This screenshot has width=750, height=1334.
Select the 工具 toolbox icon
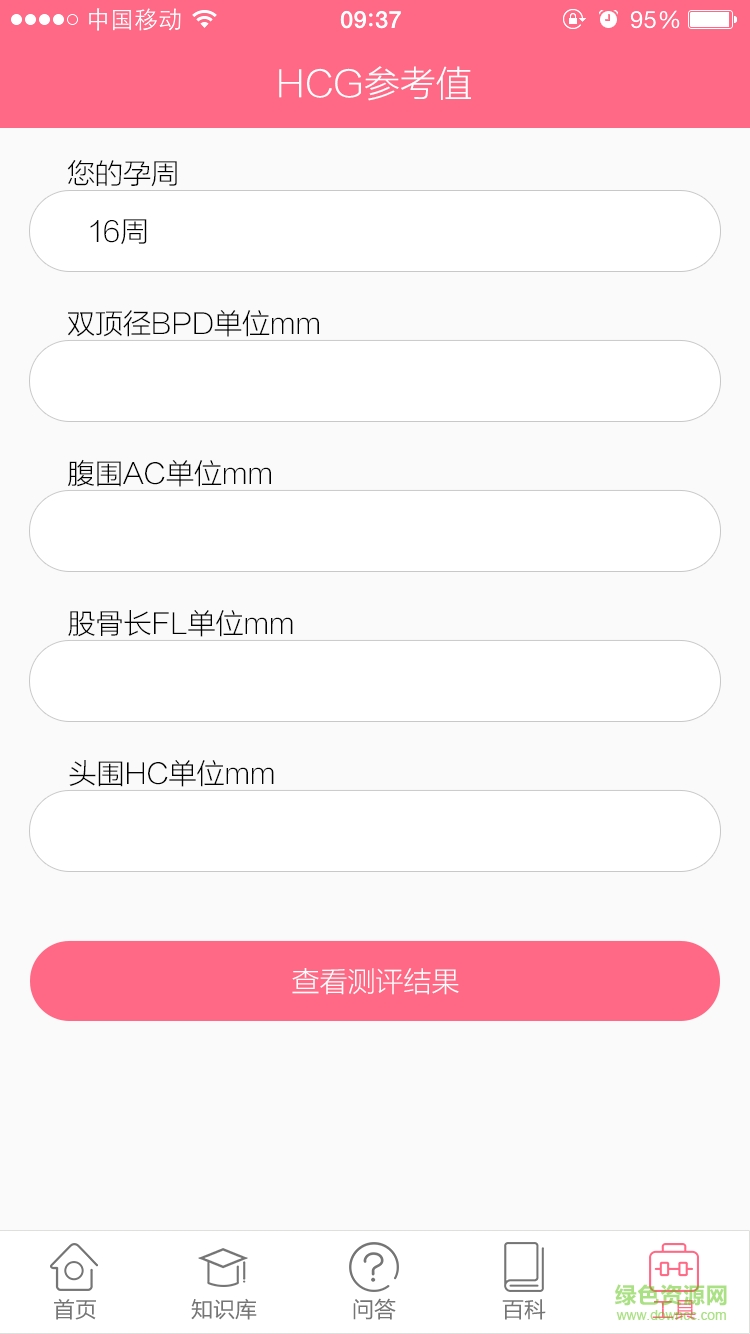[673, 1265]
